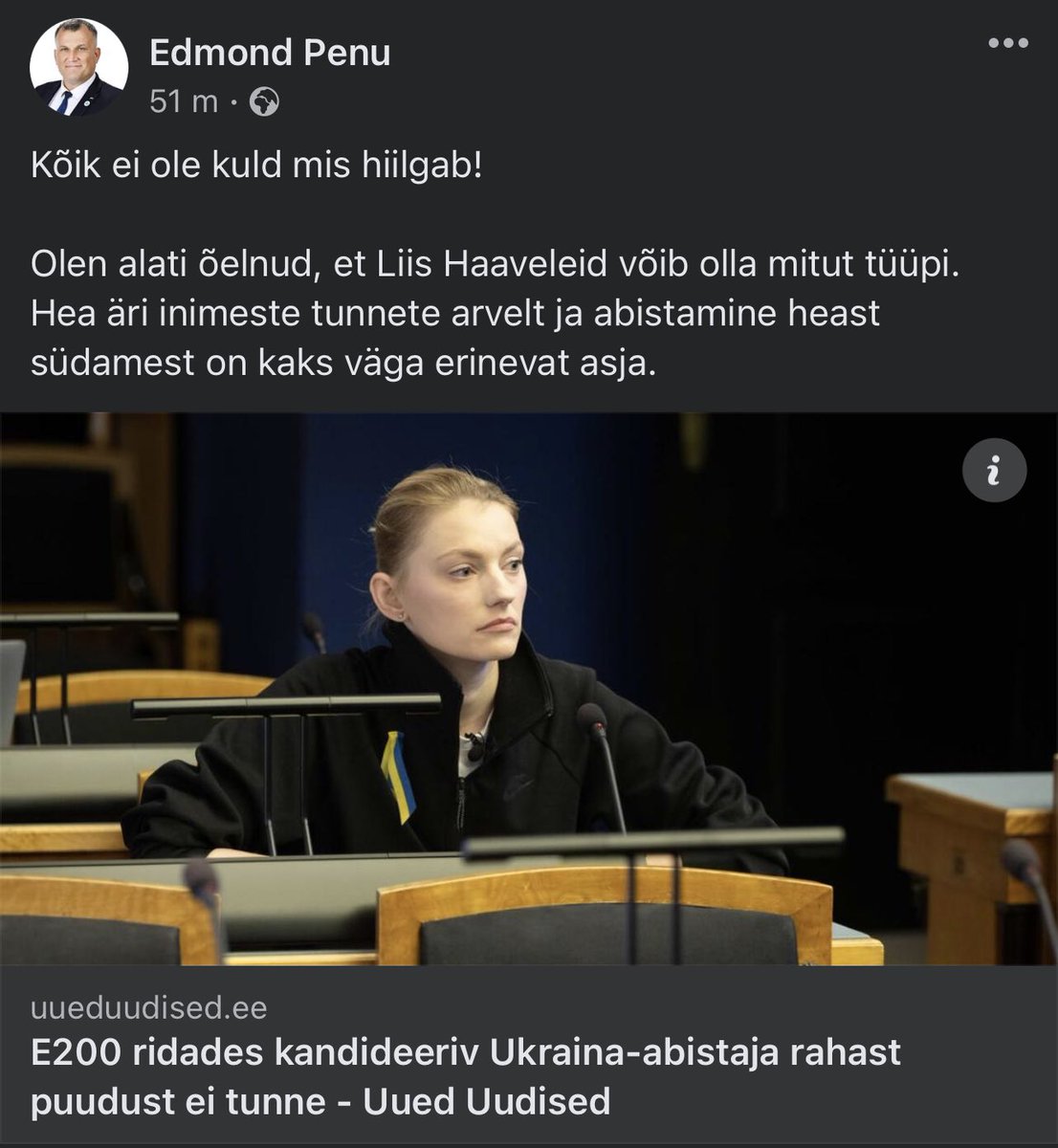The height and width of the screenshot is (1148, 1058).
Task: Open the E200 ridades kandideeriv article headline
Action: point(466,1076)
